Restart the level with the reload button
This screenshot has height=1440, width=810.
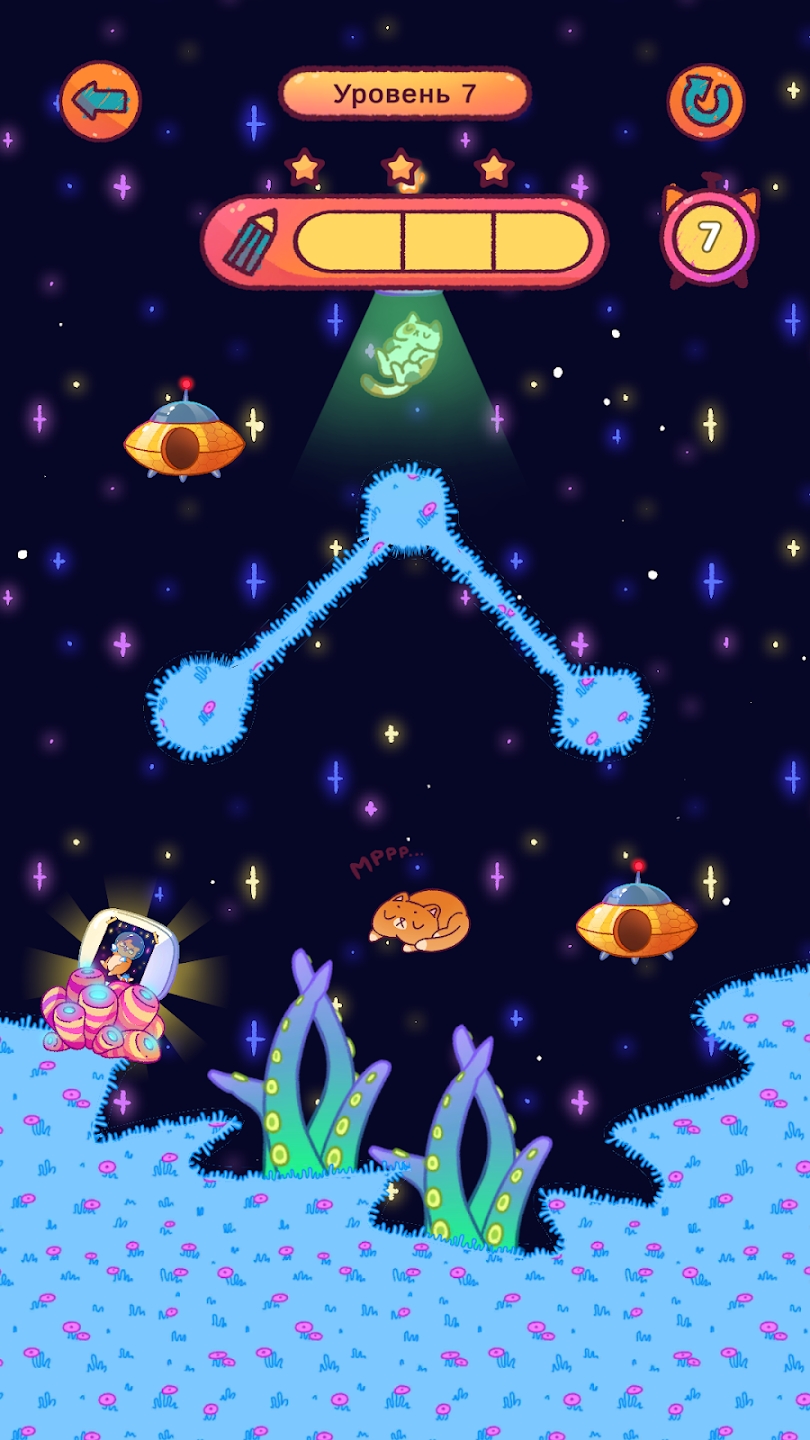point(706,101)
